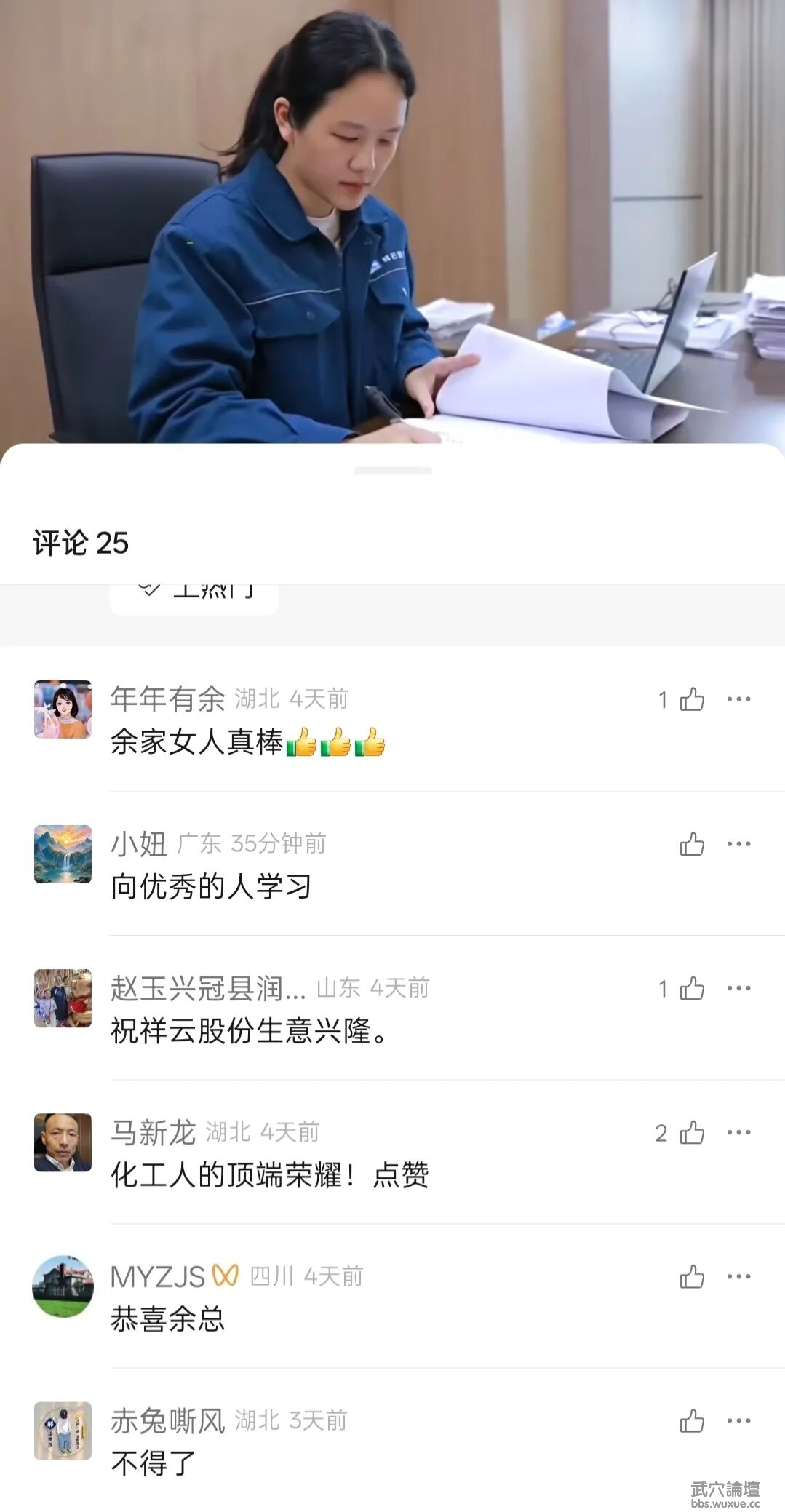Tap the video above the comments
The width and height of the screenshot is (785, 1512).
coord(393,218)
